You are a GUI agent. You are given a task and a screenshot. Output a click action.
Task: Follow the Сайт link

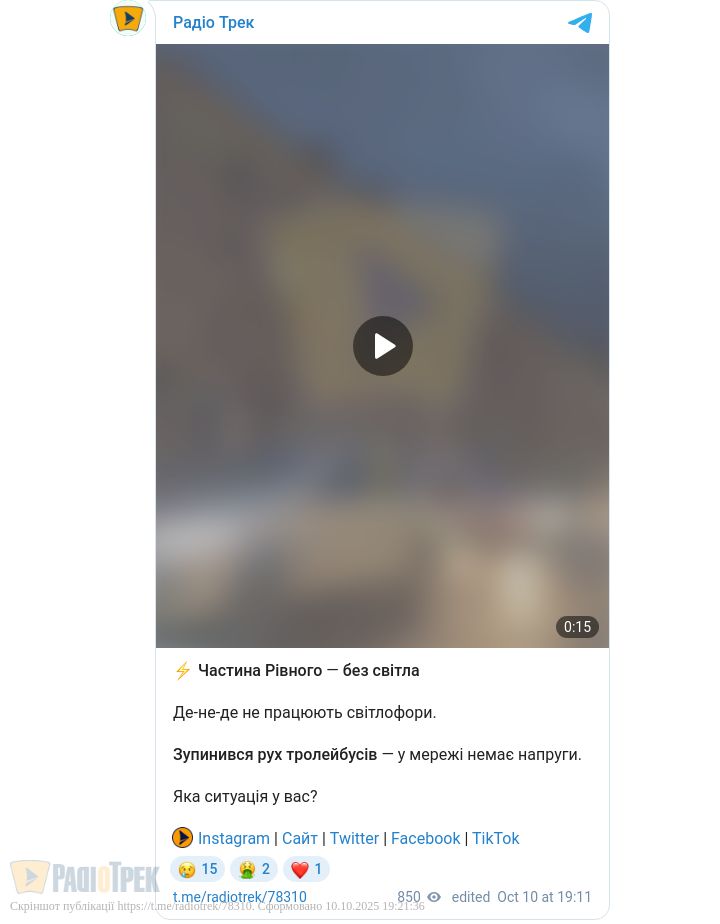(x=300, y=838)
